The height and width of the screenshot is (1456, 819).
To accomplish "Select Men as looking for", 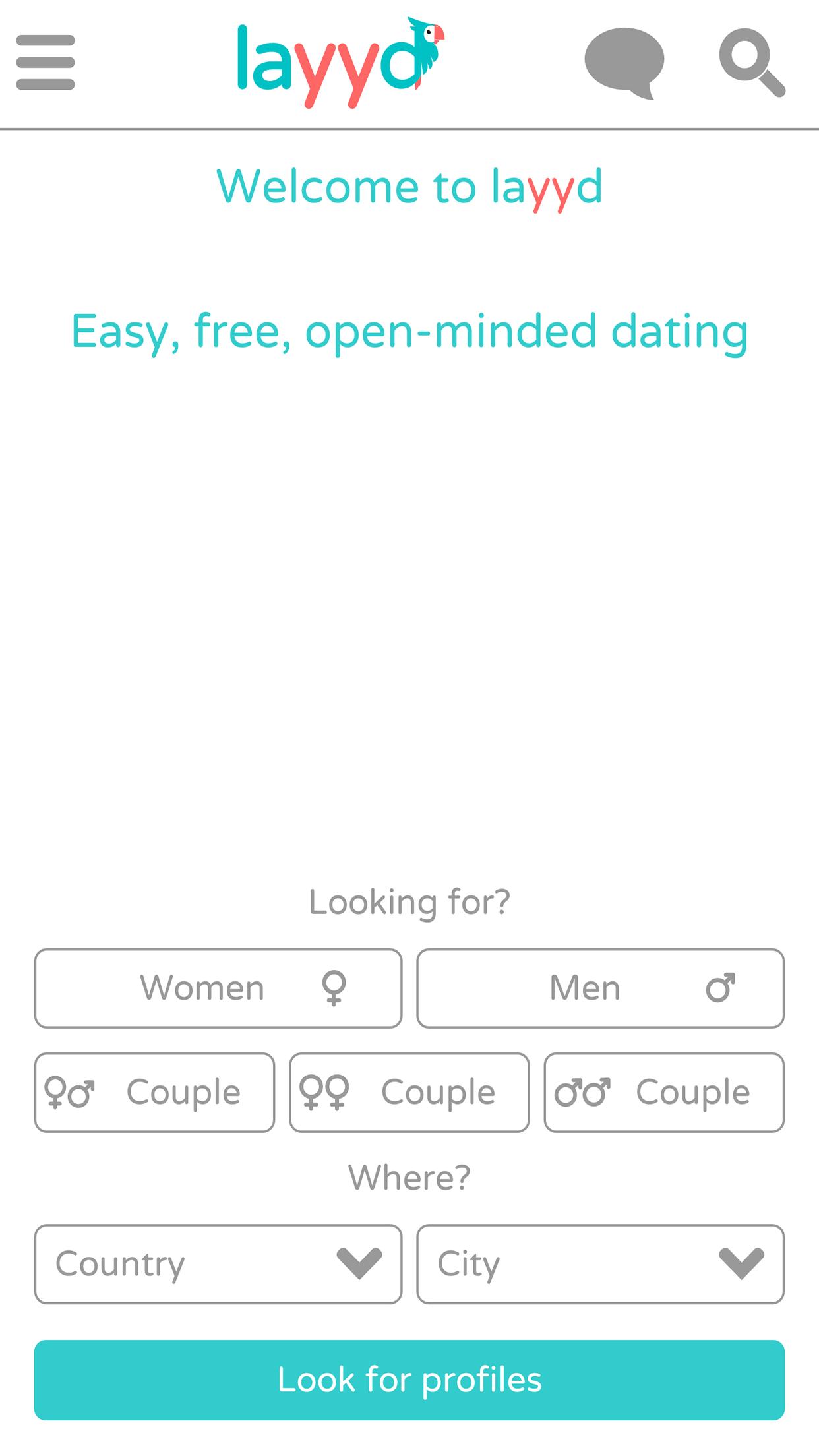I will click(x=600, y=988).
